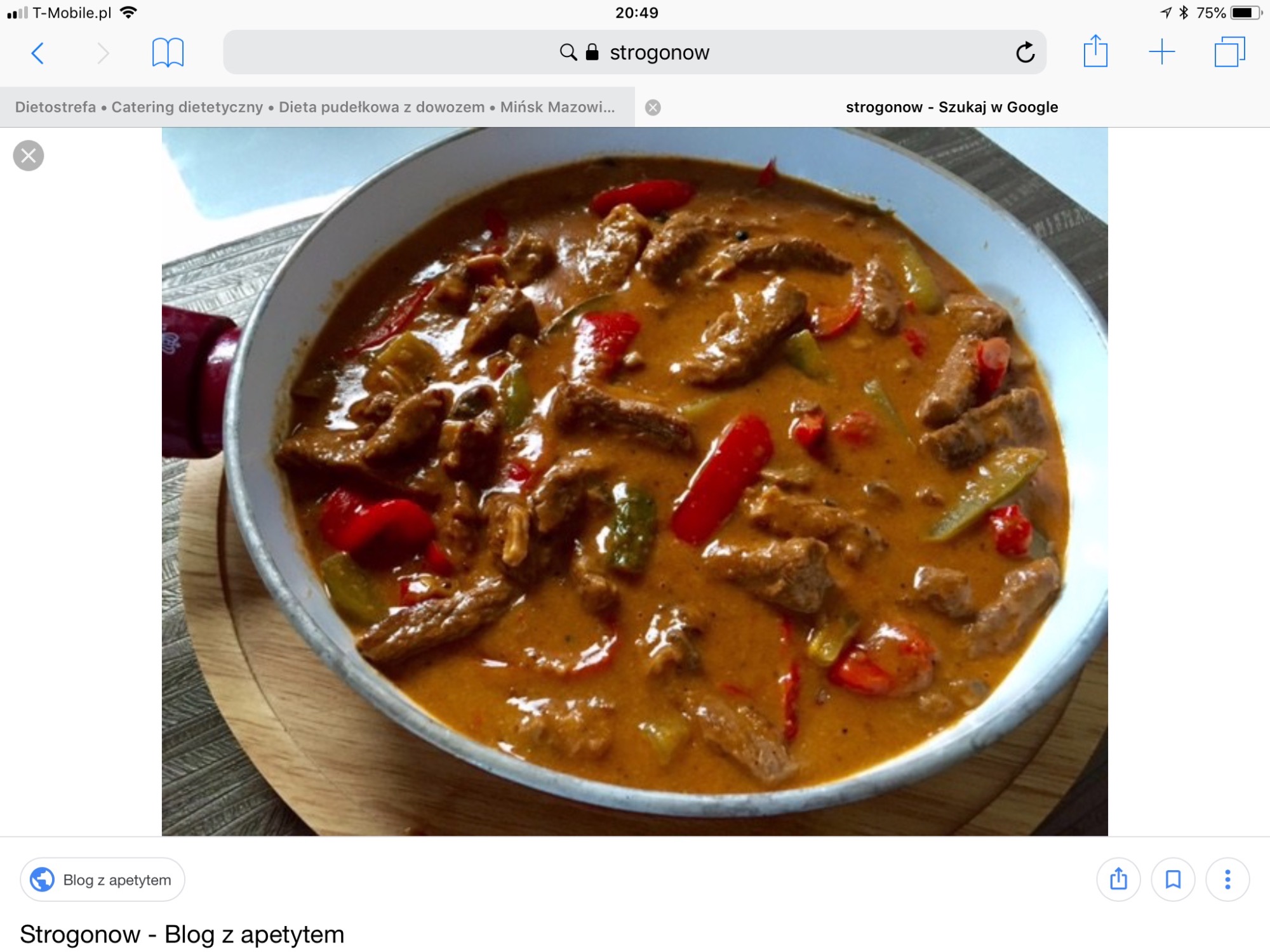
Task: Close the strogonow Google search tab
Action: click(x=653, y=107)
